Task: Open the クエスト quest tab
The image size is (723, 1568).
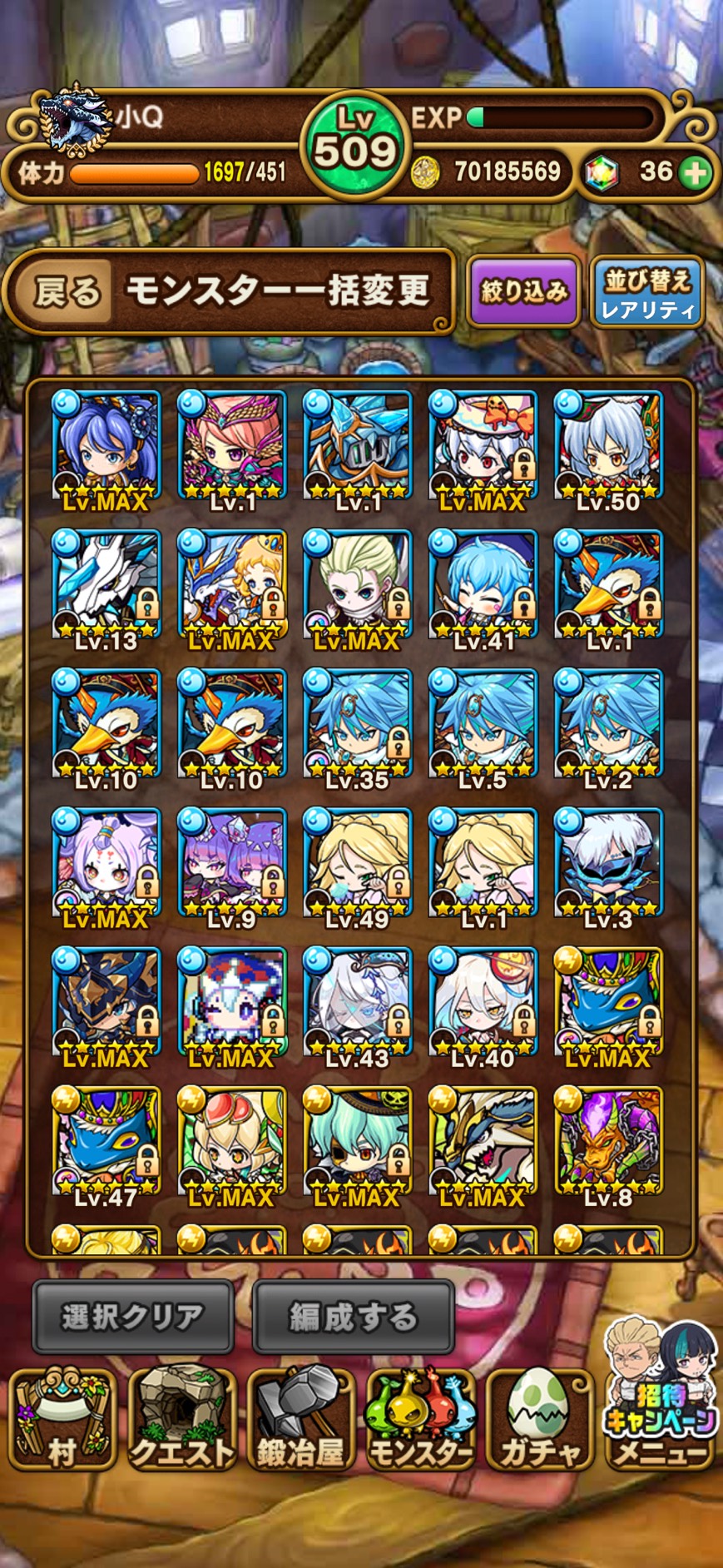Action: [x=181, y=1420]
